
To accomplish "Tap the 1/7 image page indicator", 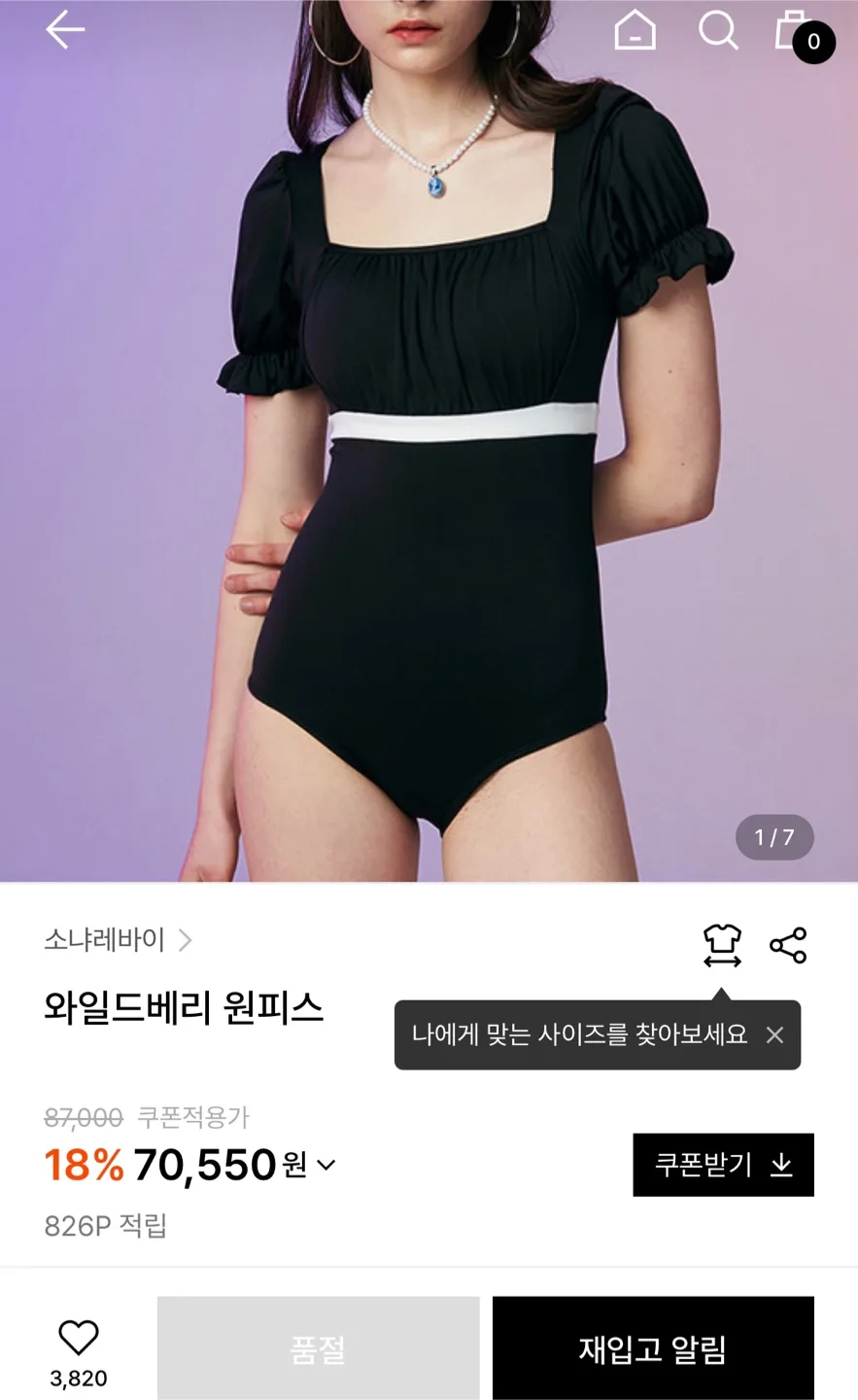I will click(x=772, y=836).
